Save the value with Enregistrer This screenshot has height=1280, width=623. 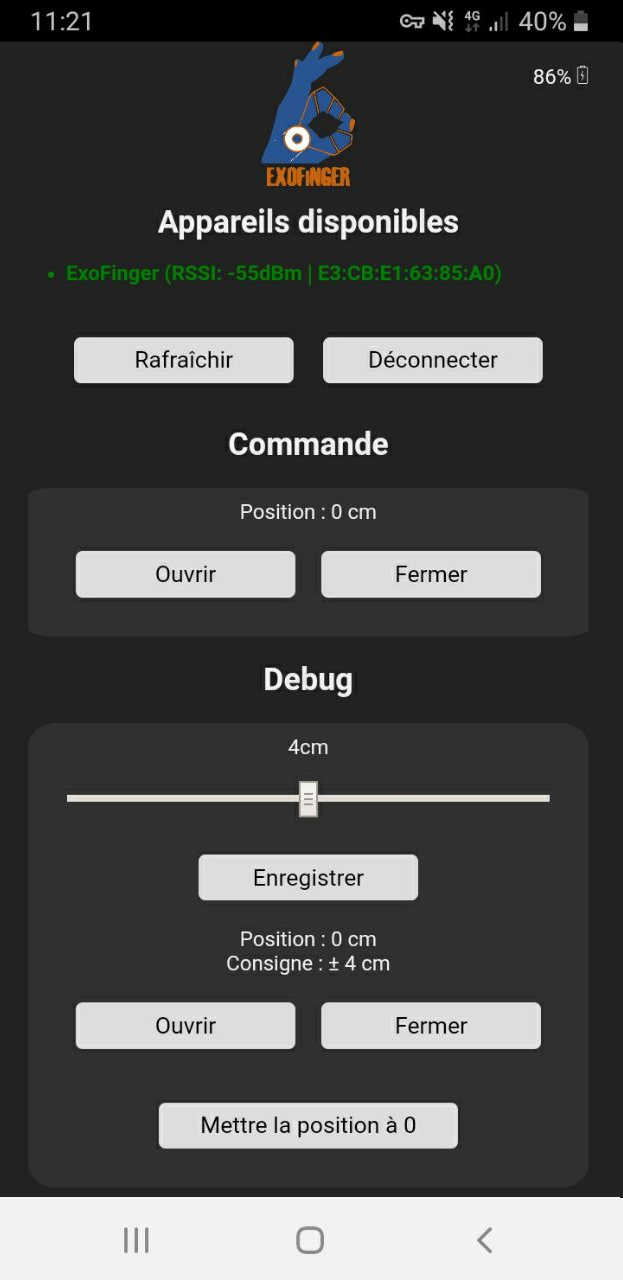pos(308,878)
